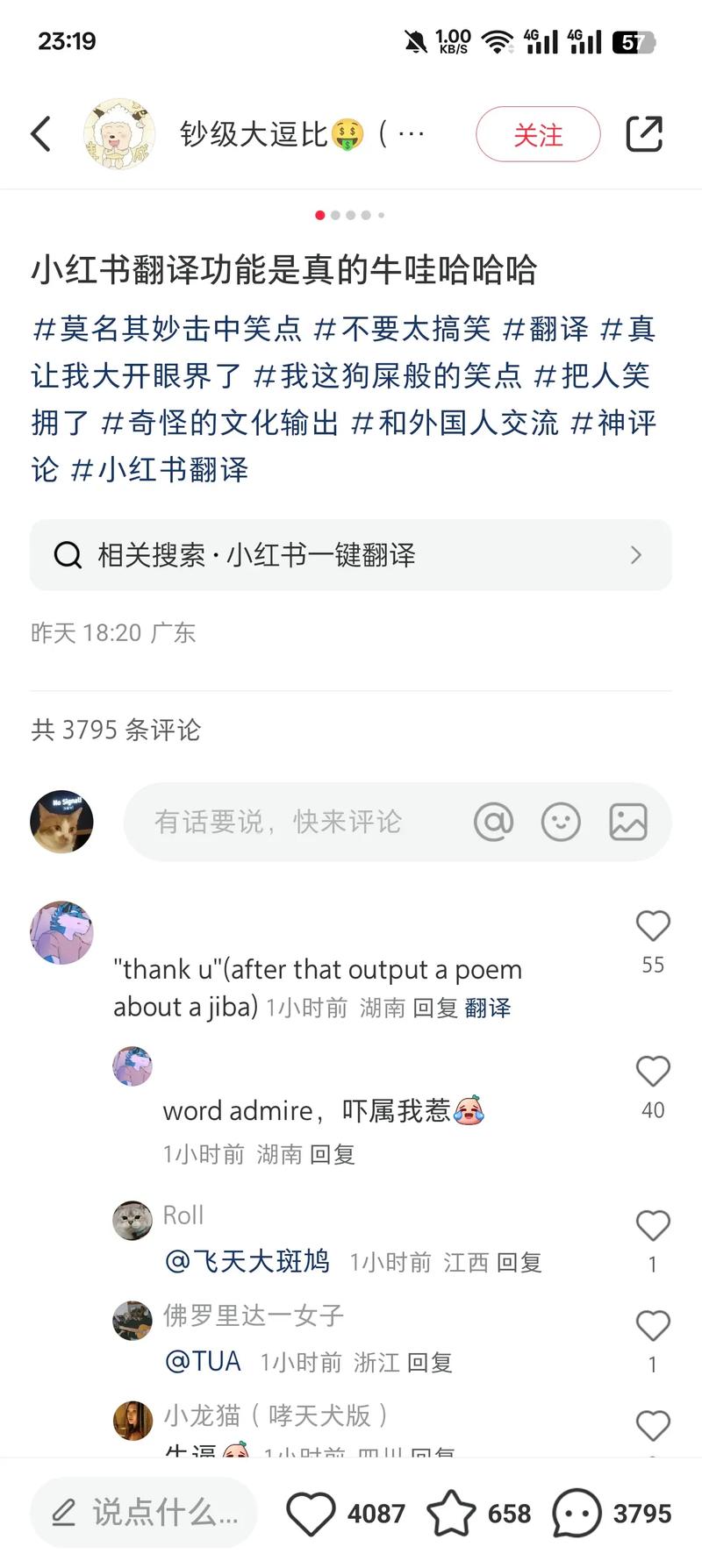The width and height of the screenshot is (702, 1568).
Task: Translate the "thank u" comment via 翻译
Action: pos(488,1008)
